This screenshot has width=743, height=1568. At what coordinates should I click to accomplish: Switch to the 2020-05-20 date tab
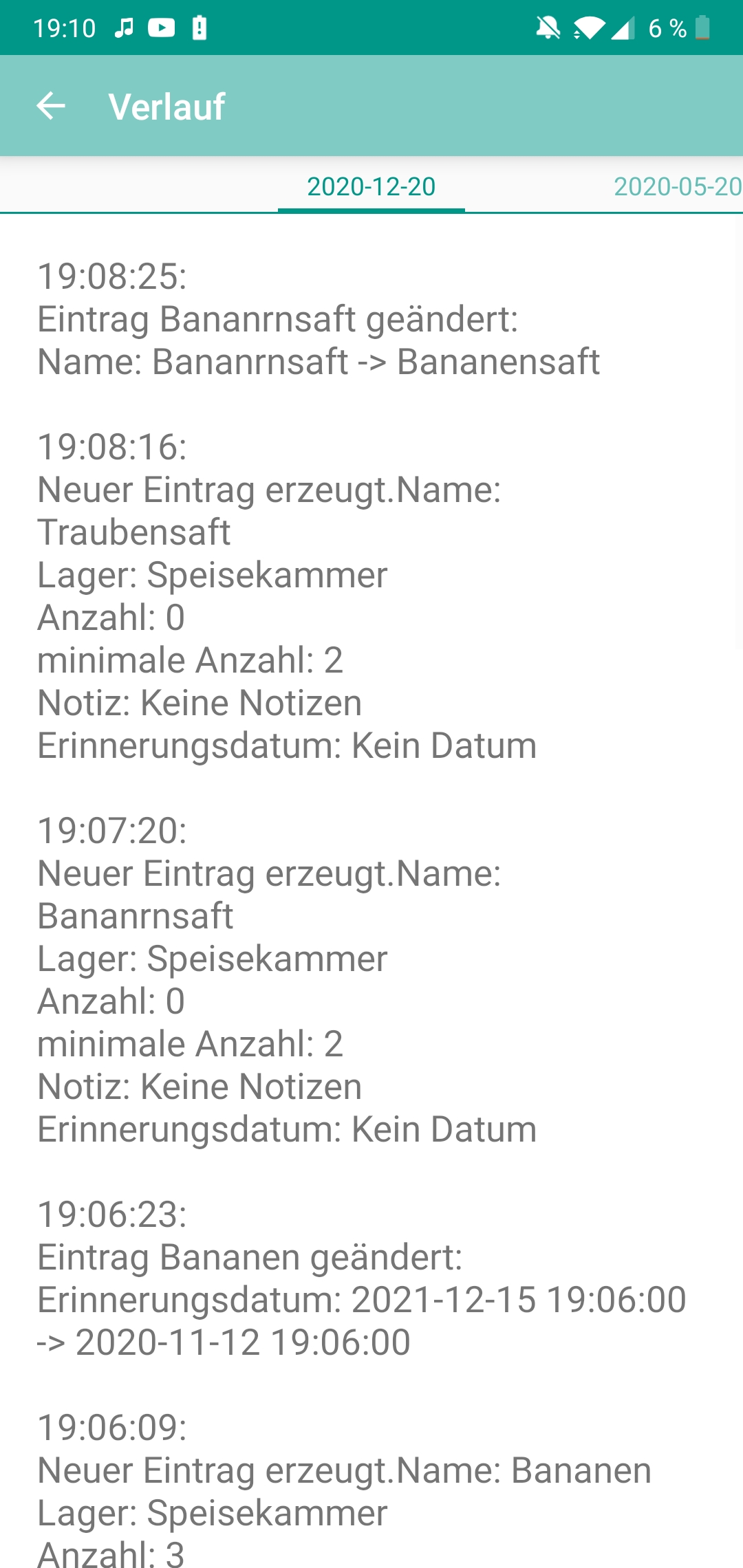[676, 186]
